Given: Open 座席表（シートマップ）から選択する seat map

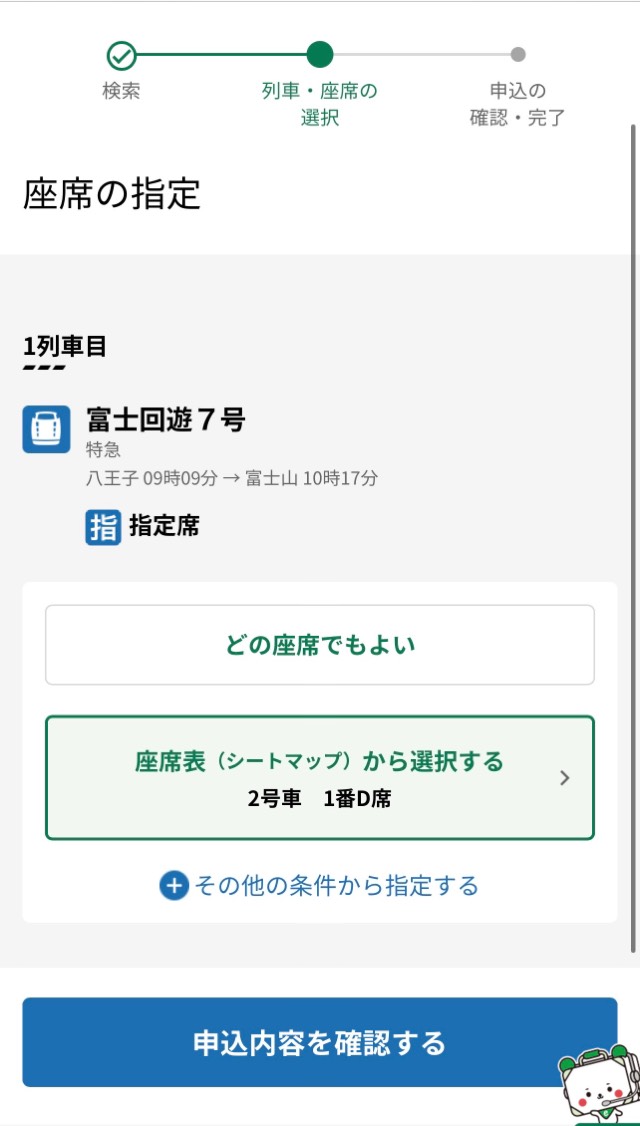Looking at the screenshot, I should tap(320, 777).
